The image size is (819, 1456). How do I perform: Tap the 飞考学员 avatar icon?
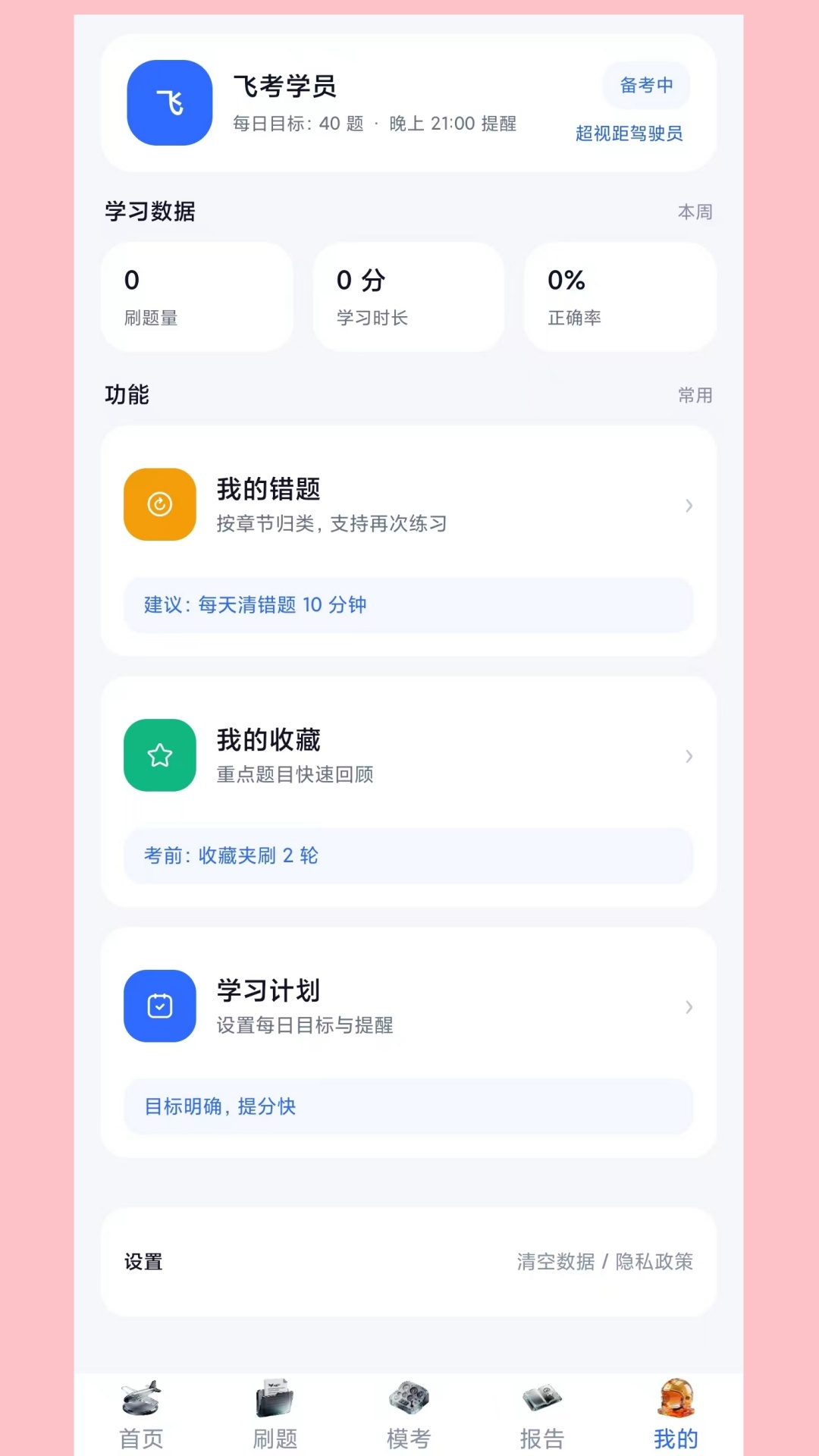tap(168, 104)
